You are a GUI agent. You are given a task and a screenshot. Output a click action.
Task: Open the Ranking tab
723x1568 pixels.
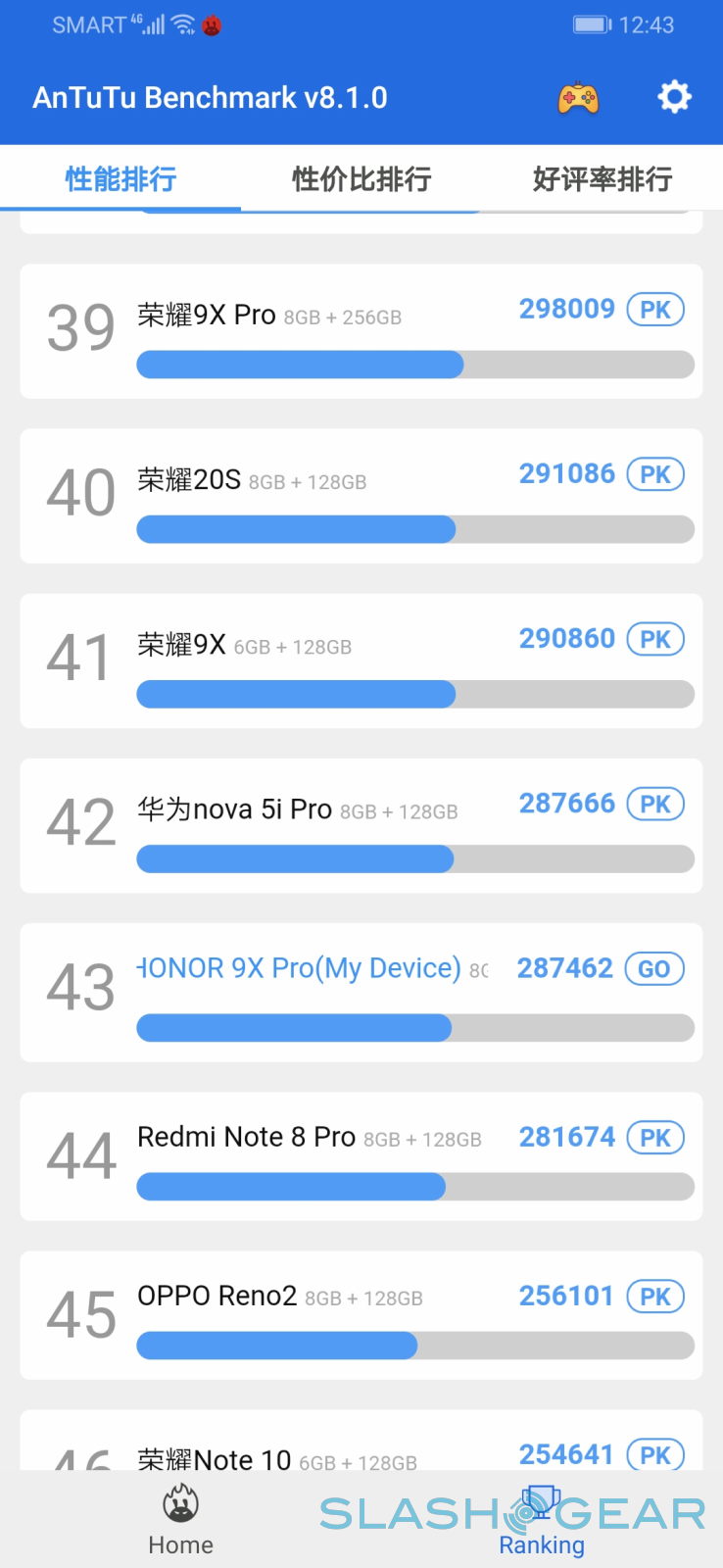point(541,1519)
